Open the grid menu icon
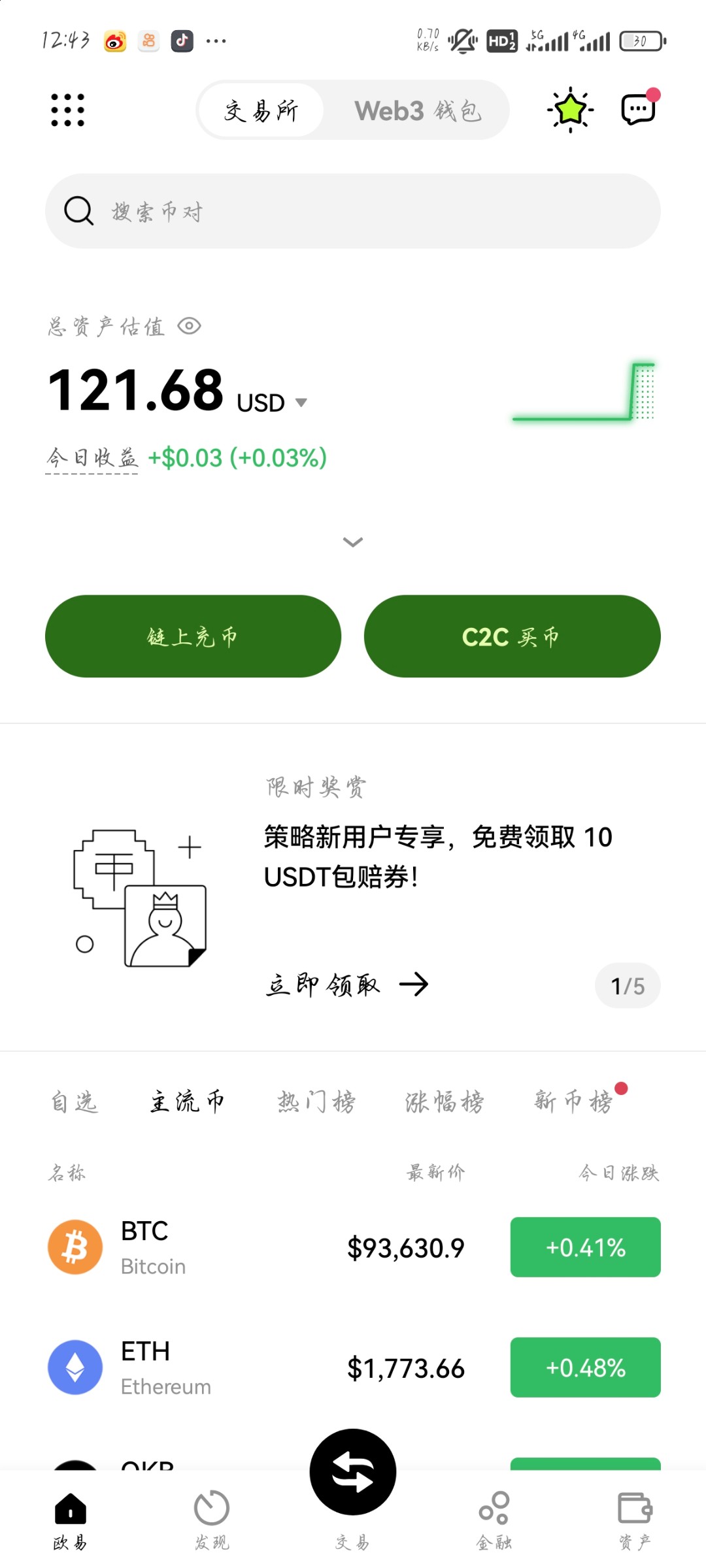706x1568 pixels. point(68,110)
